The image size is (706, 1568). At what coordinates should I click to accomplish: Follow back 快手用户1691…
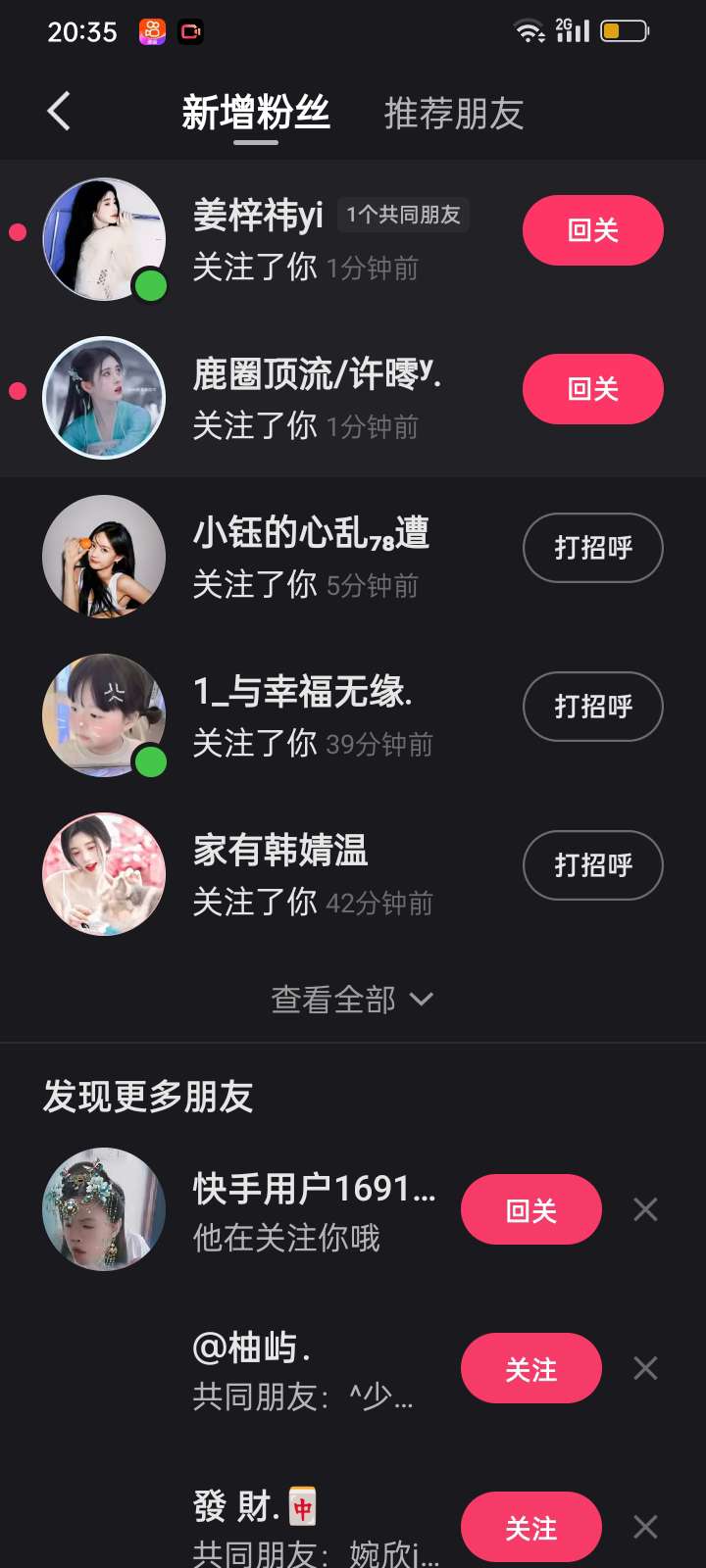coord(530,1210)
